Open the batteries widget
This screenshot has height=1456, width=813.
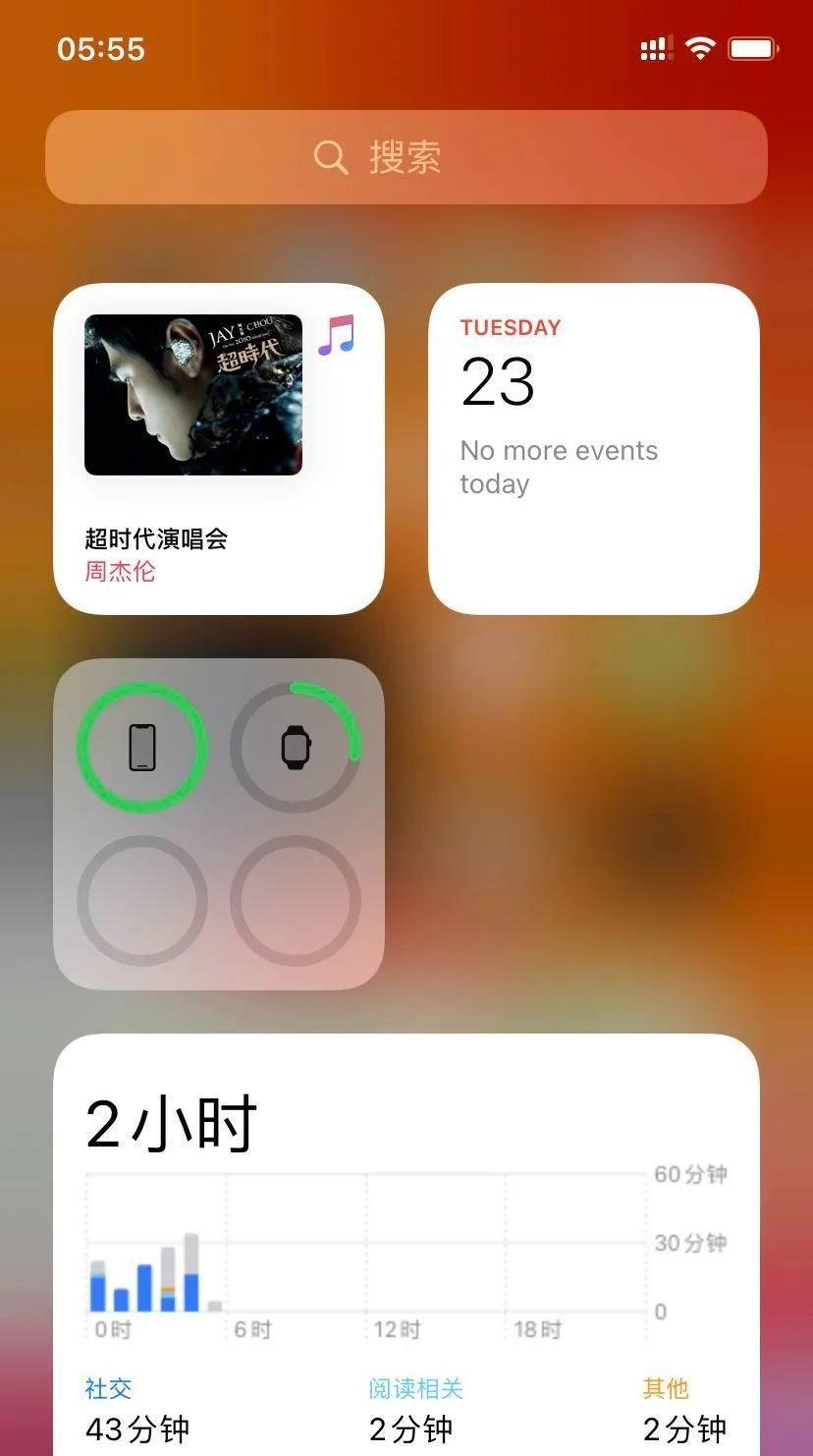pyautogui.click(x=218, y=823)
